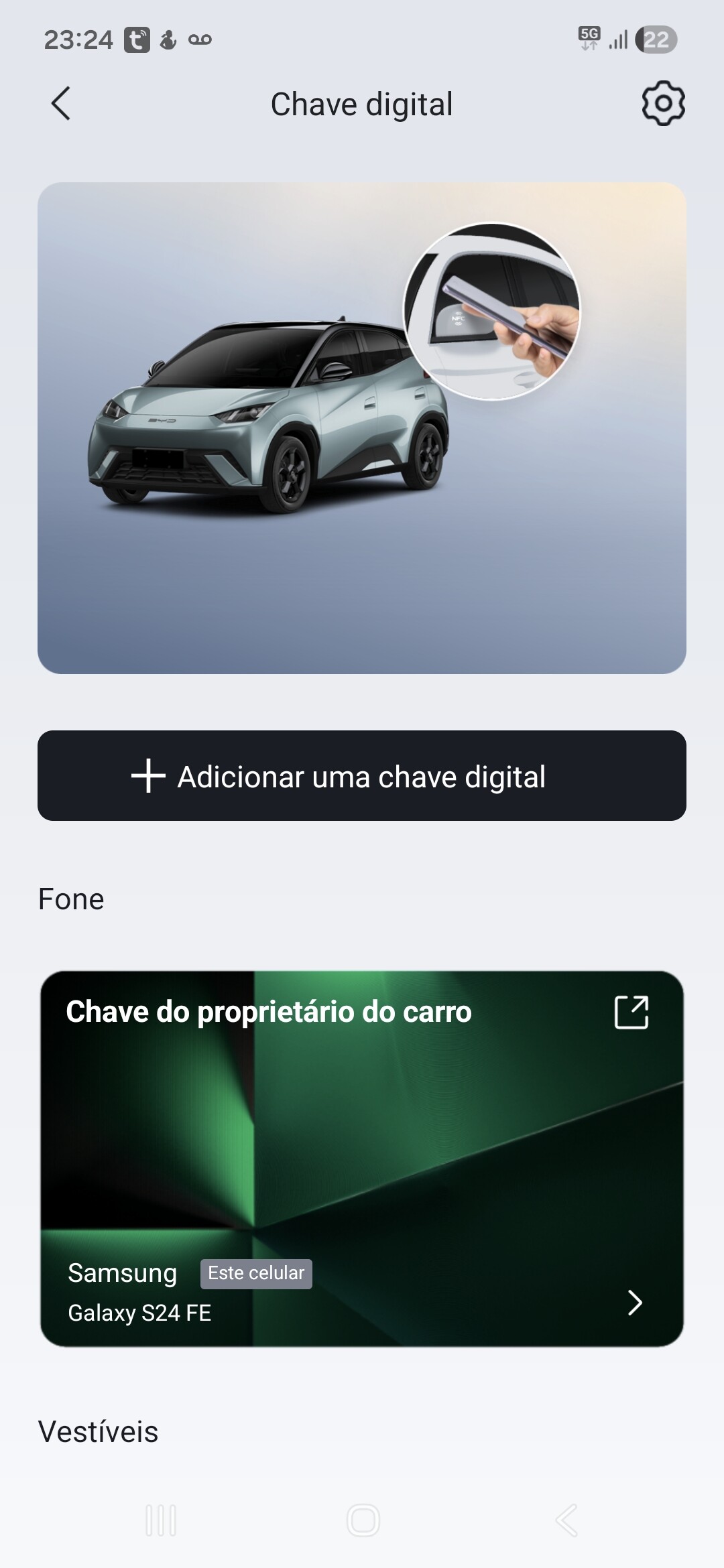724x1568 pixels.
Task: Go to the phone's home screen
Action: click(363, 1520)
